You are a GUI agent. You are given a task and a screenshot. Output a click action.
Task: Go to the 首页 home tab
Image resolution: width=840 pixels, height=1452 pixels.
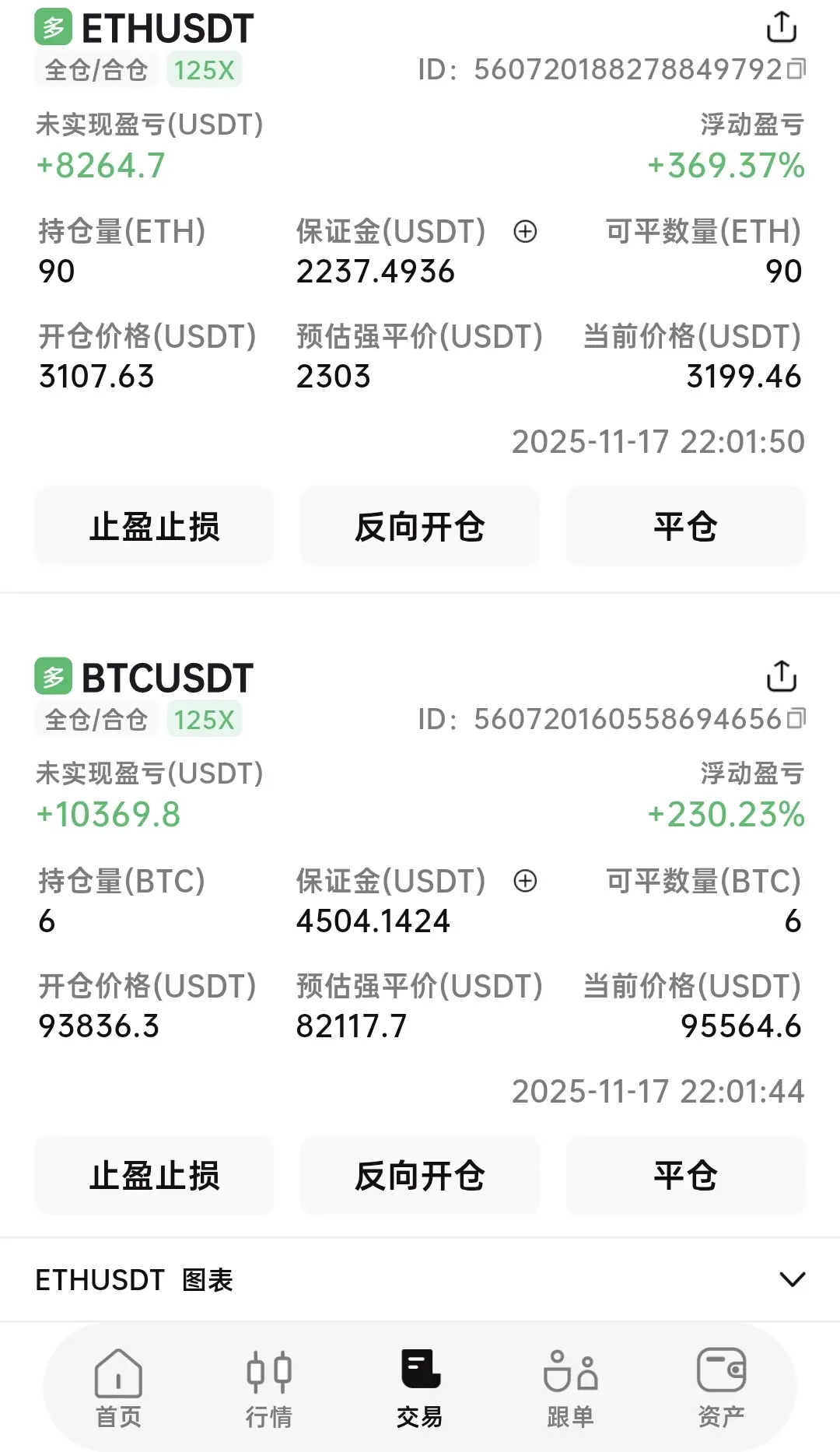pos(118,1388)
